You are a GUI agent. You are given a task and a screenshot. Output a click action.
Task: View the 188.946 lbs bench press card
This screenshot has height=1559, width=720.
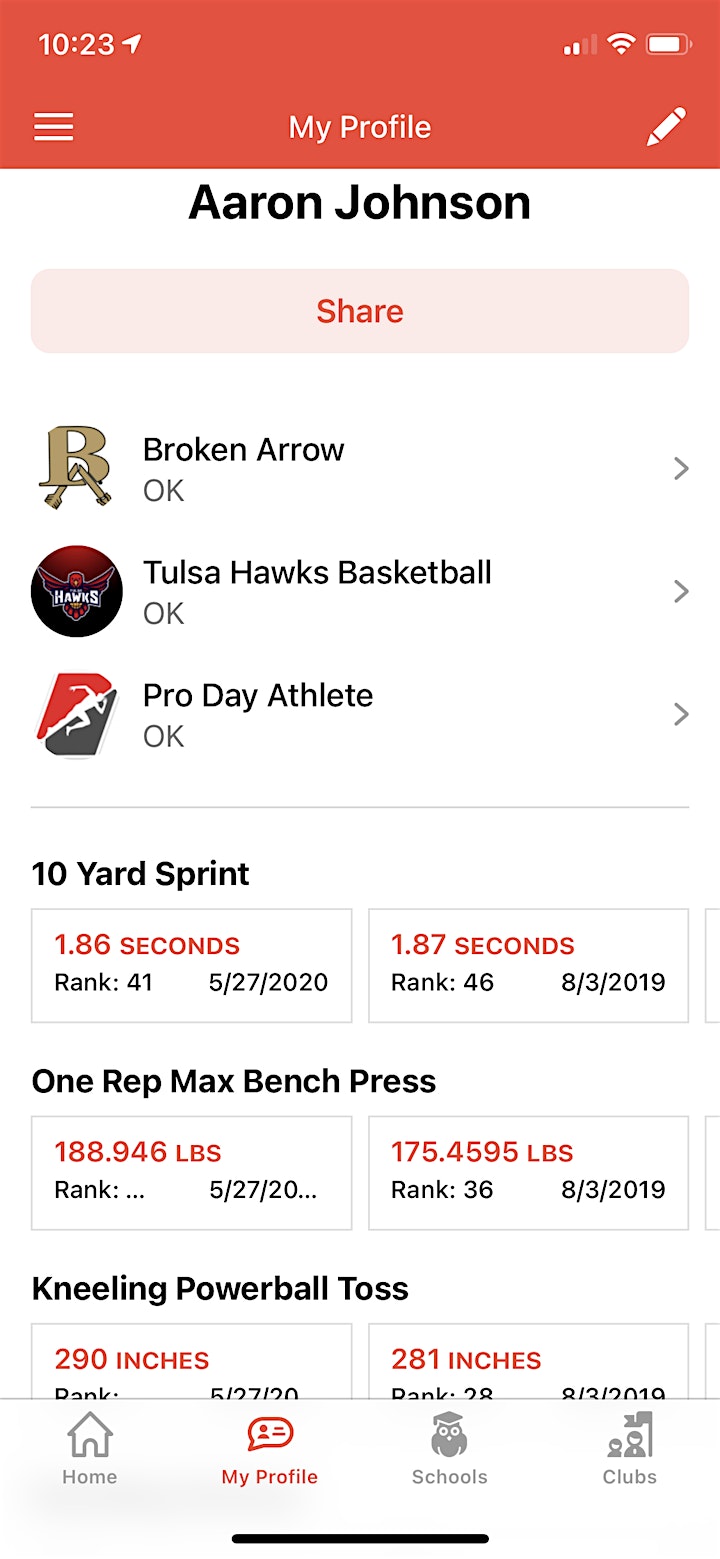(x=192, y=1172)
